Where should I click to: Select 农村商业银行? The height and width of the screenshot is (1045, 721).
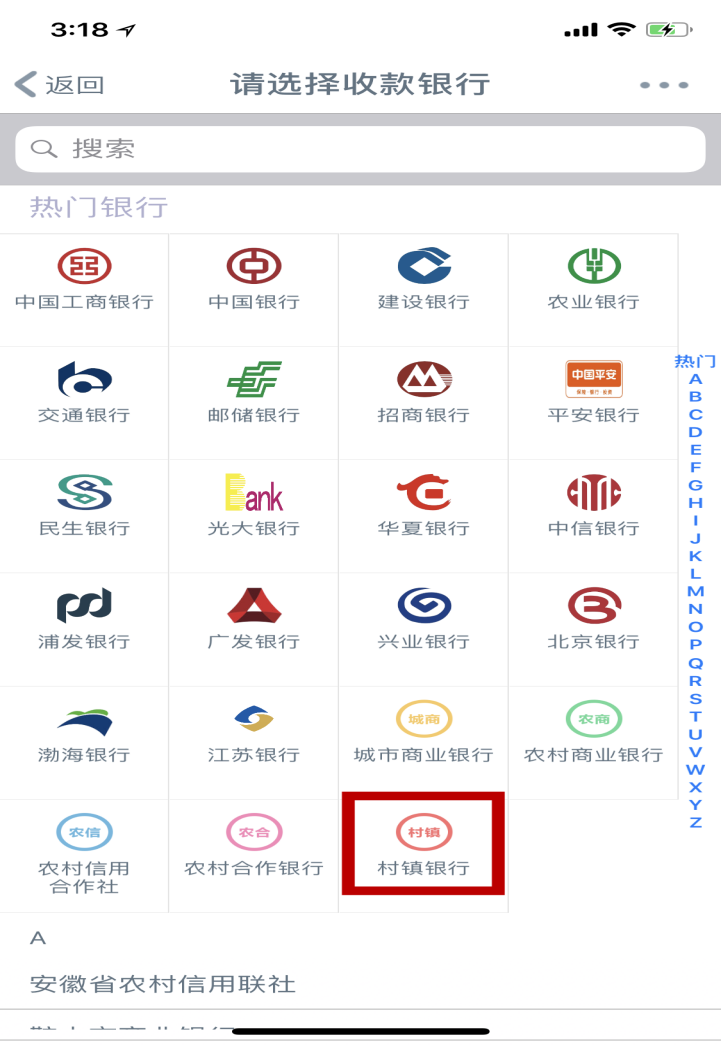(x=594, y=733)
